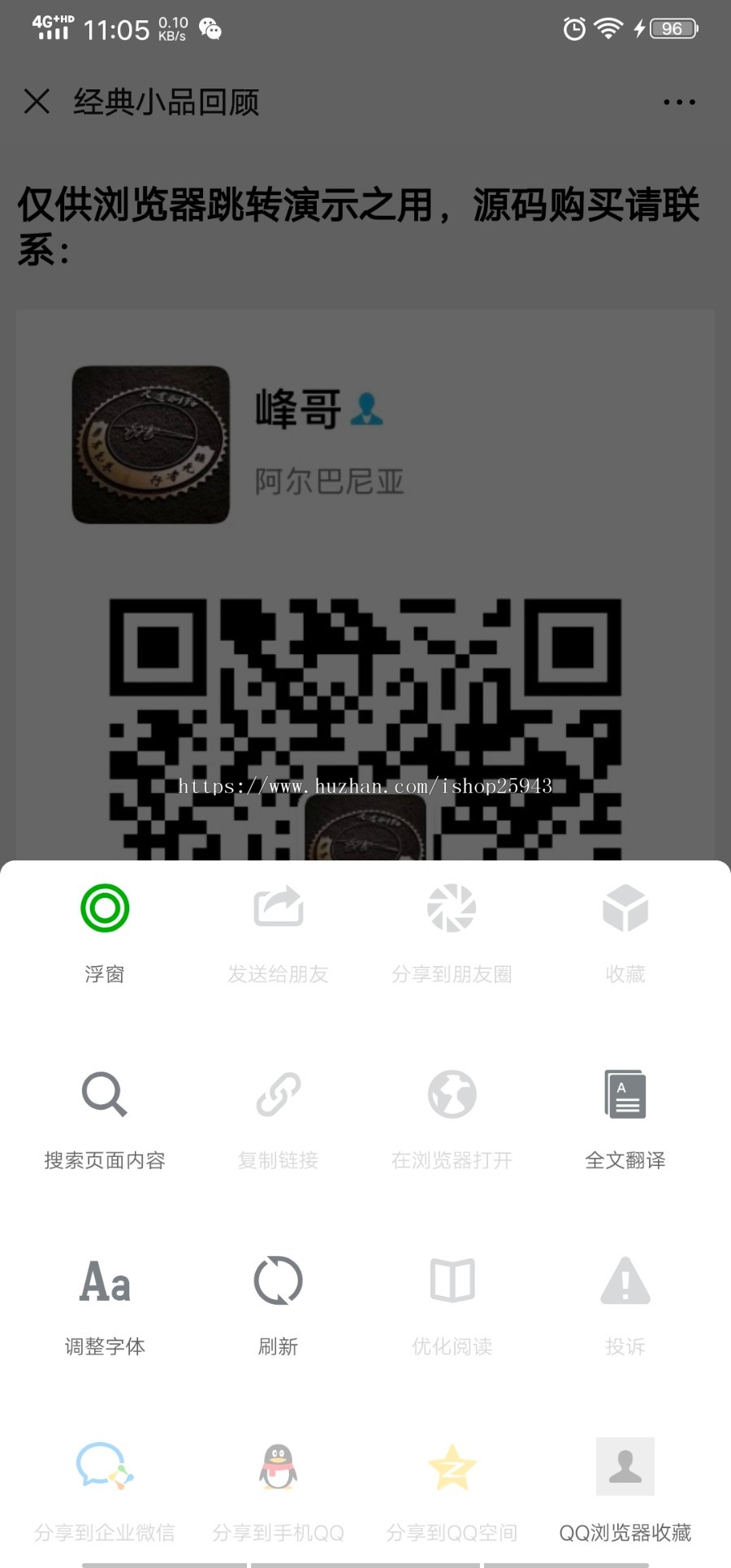Viewport: 731px width, 1568px height.
Task: Share the page to Moments (分享到朋友圈)
Action: (452, 926)
